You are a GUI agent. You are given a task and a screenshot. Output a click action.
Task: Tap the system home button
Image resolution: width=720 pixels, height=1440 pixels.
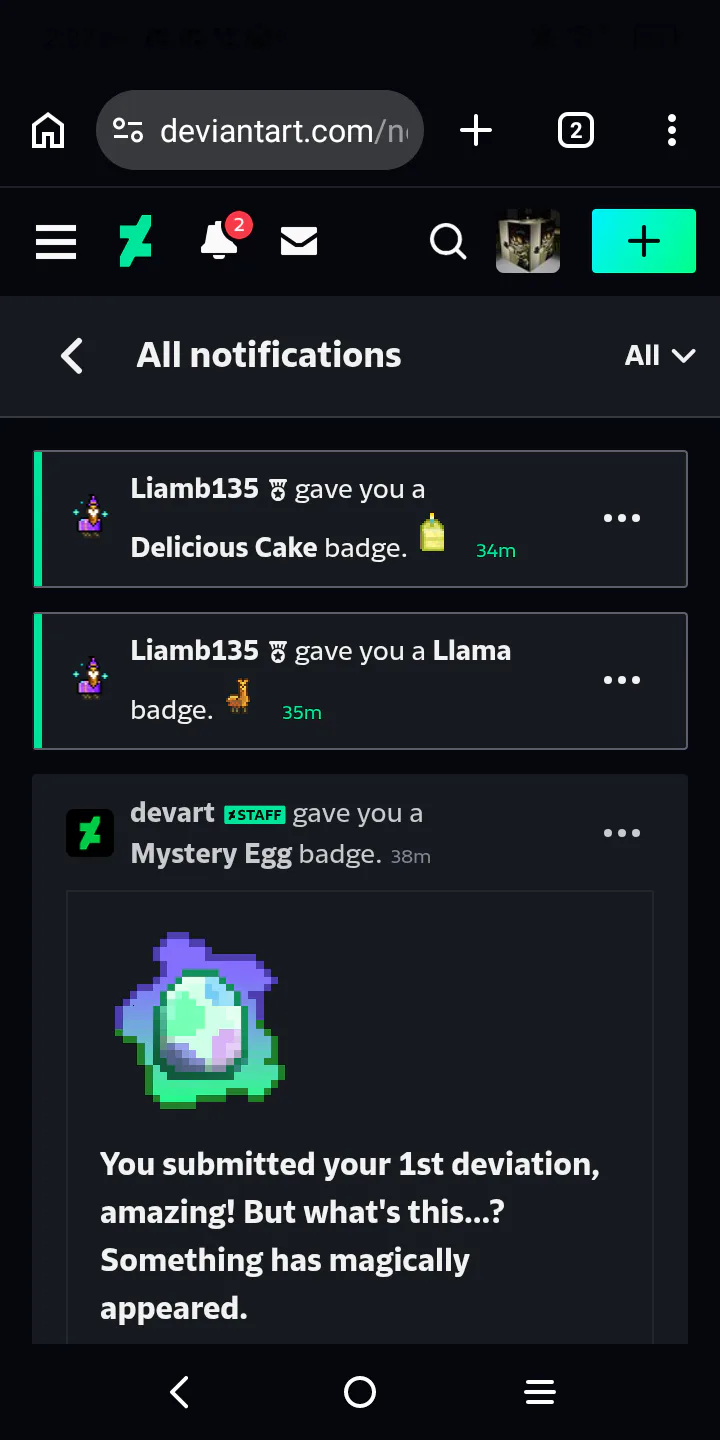[360, 1392]
